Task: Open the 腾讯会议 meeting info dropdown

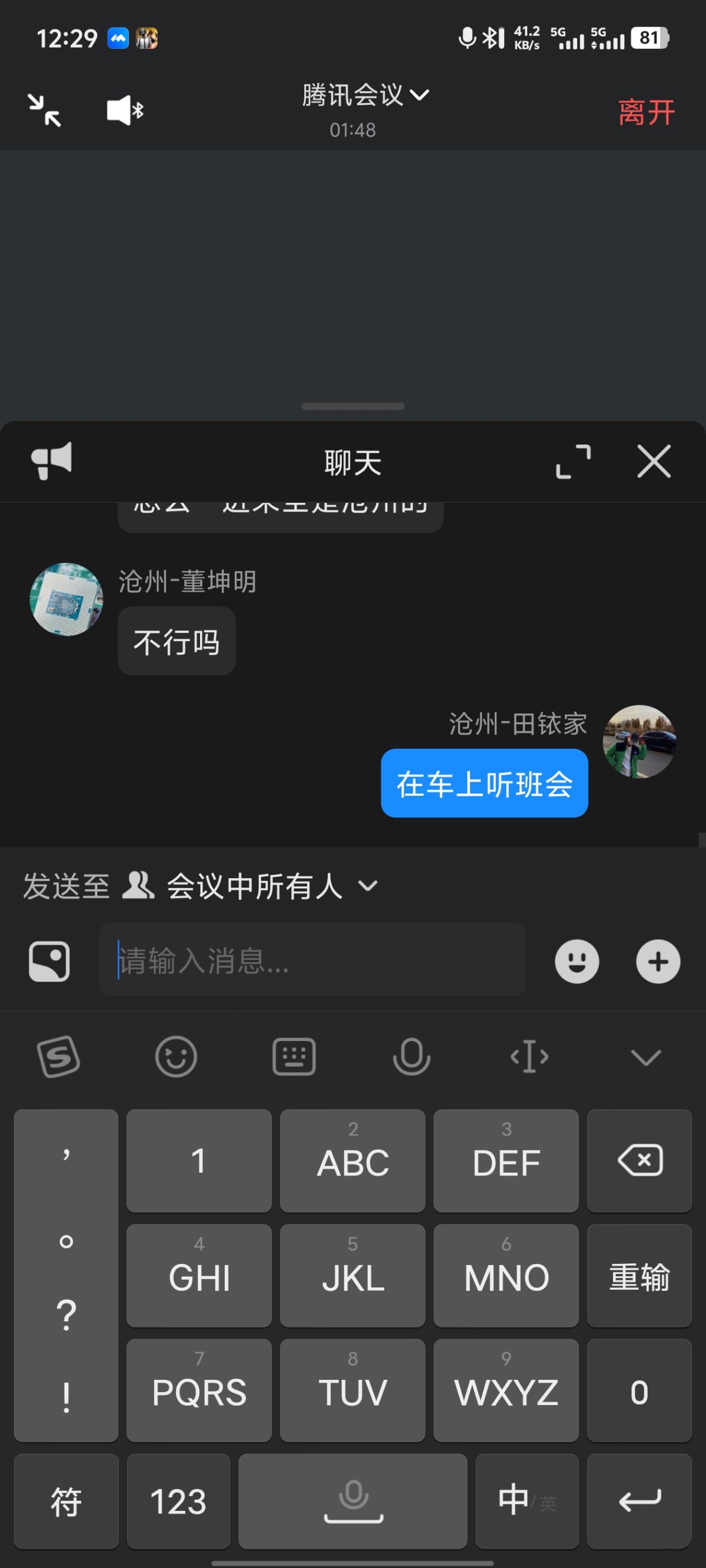Action: click(364, 94)
